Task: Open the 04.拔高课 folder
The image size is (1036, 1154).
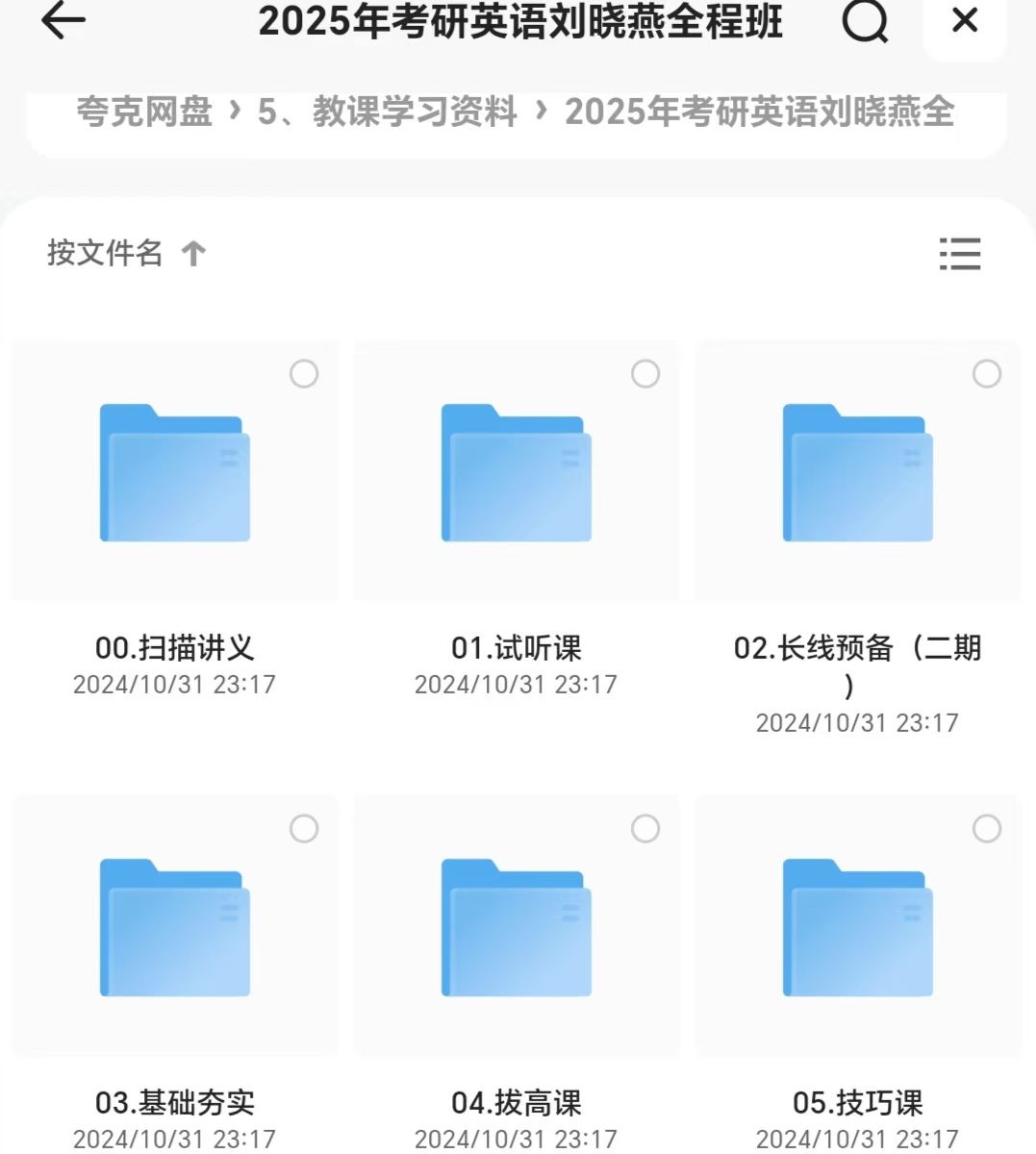Action: pos(517,928)
